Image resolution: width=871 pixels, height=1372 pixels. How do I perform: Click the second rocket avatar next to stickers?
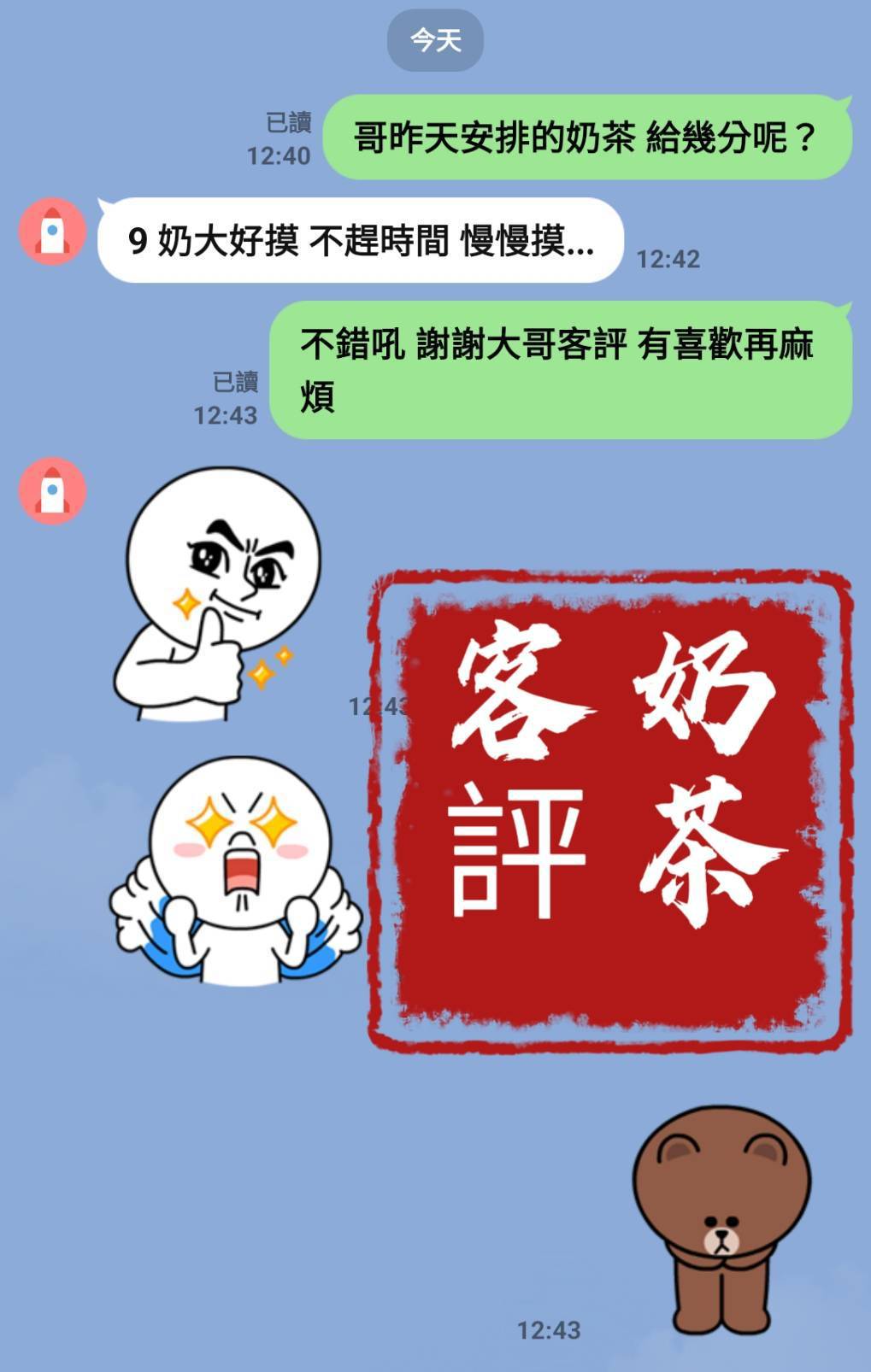click(x=51, y=490)
